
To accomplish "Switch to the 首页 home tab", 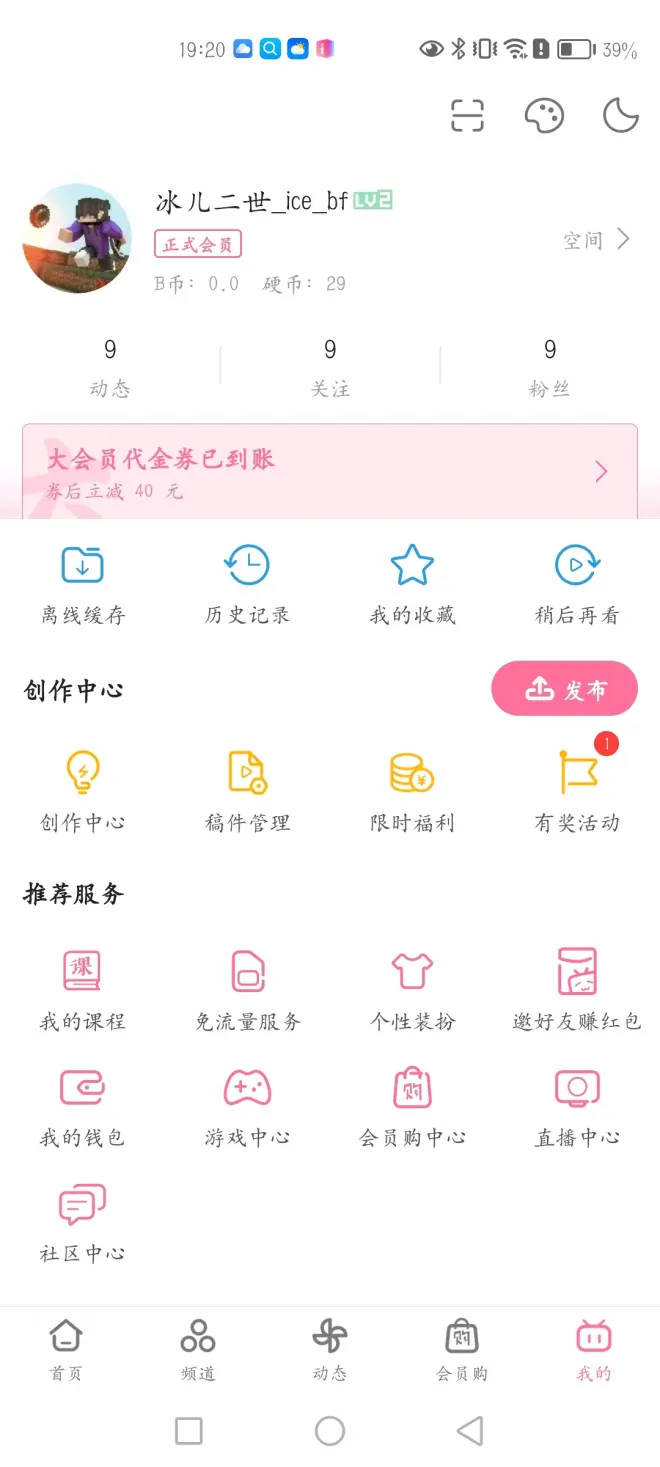I will click(x=66, y=1350).
